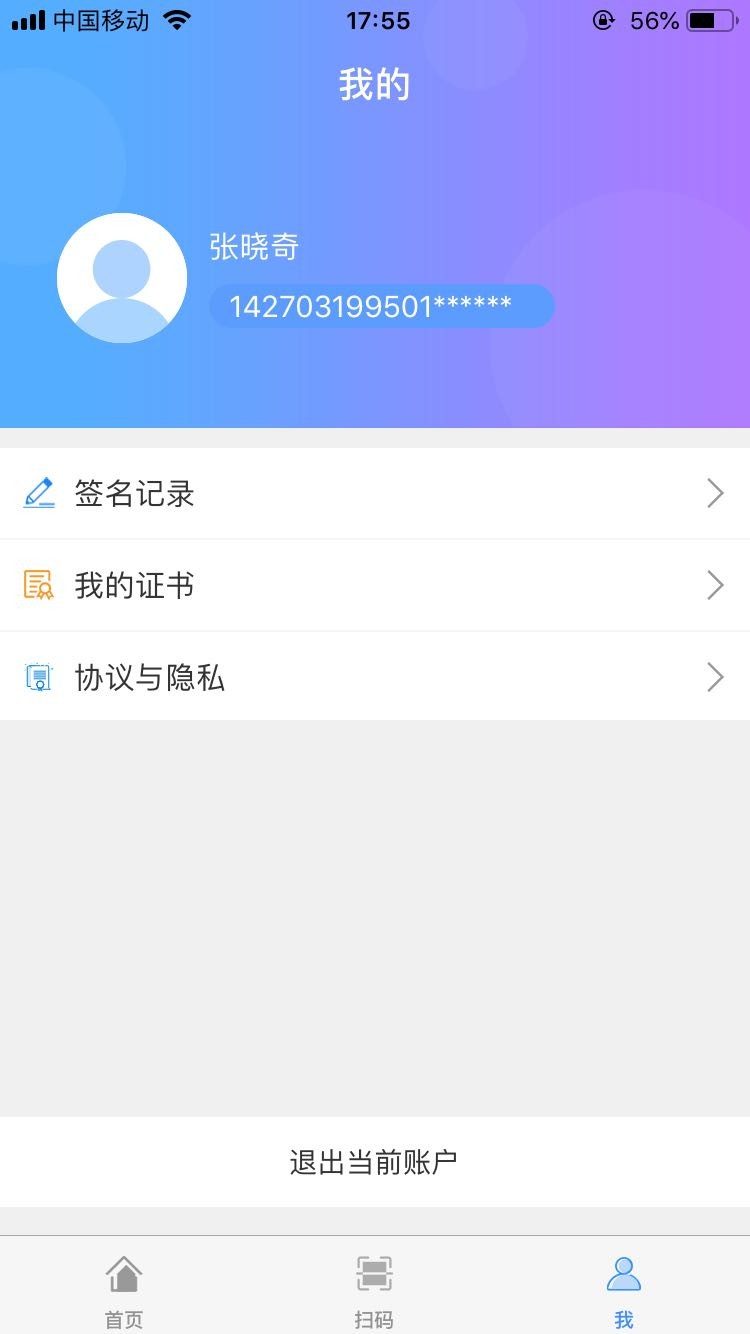Screen dimensions: 750x1334
Task: Switch to the 首页 tab
Action: pos(122,1290)
